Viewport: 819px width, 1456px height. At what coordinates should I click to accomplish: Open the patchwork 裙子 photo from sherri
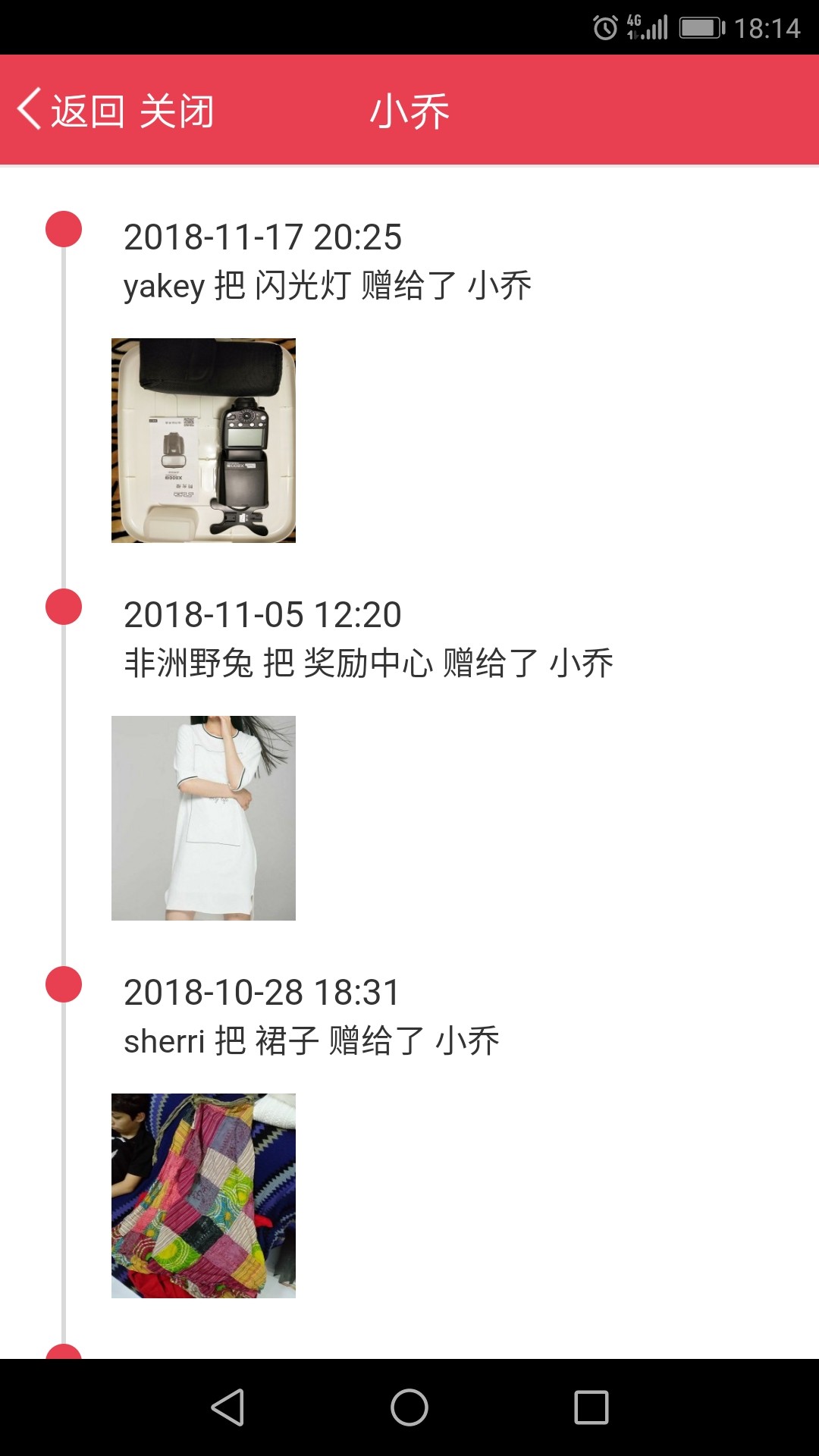click(x=203, y=1196)
